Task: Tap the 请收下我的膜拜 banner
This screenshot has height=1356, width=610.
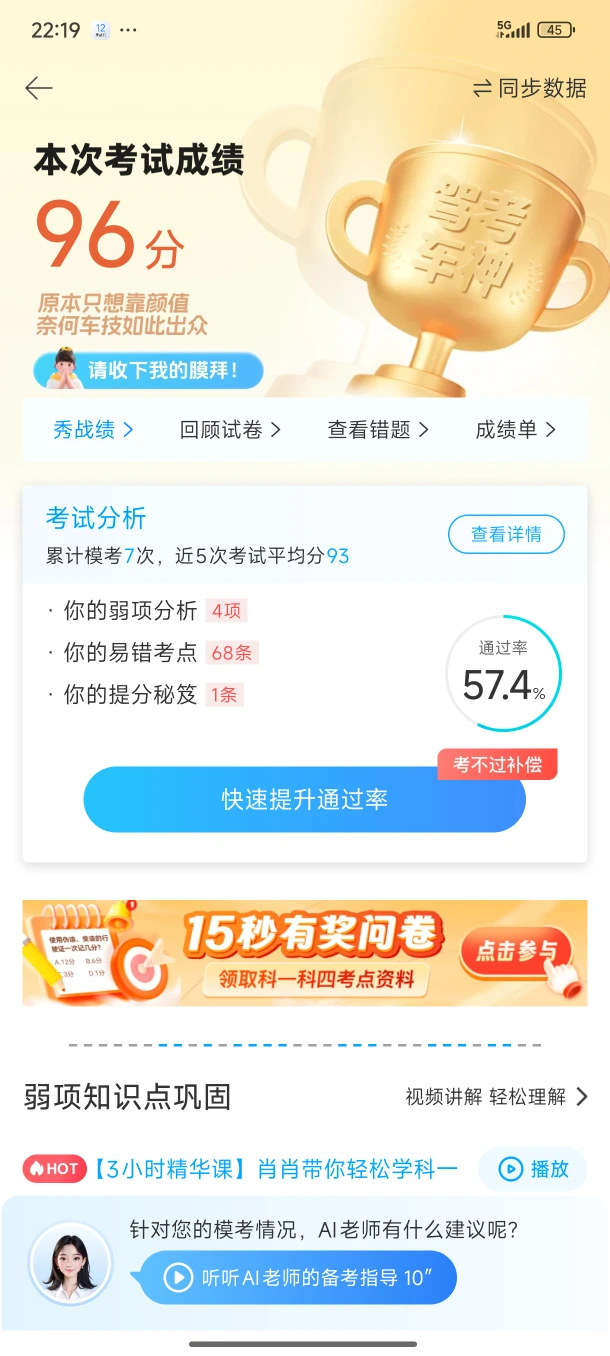Action: point(148,371)
